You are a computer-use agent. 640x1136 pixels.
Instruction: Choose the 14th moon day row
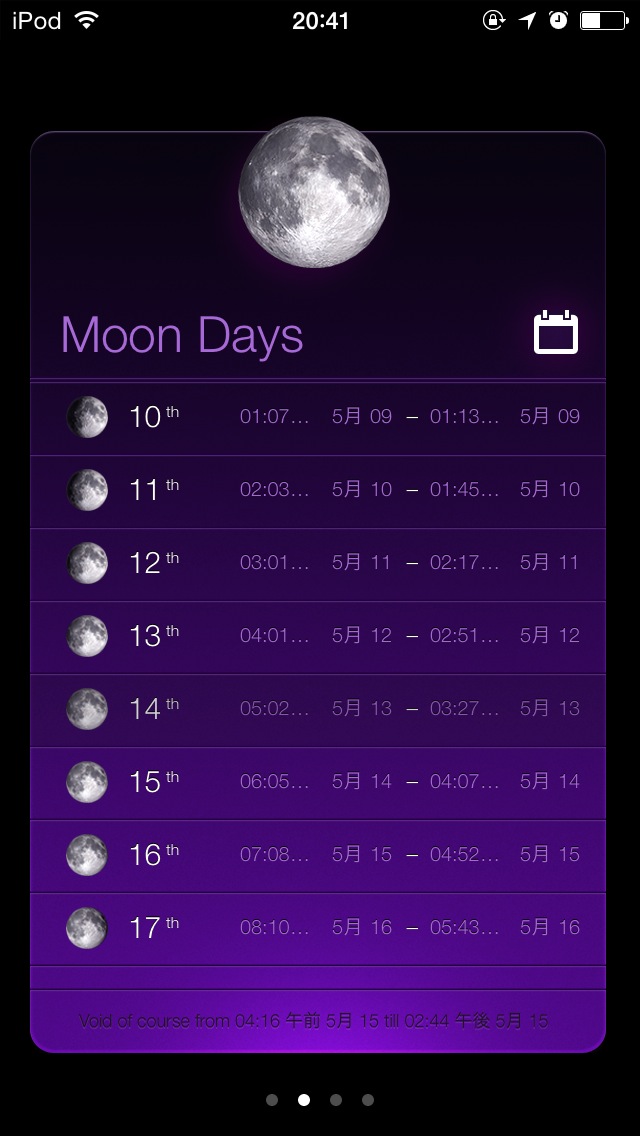pos(318,709)
